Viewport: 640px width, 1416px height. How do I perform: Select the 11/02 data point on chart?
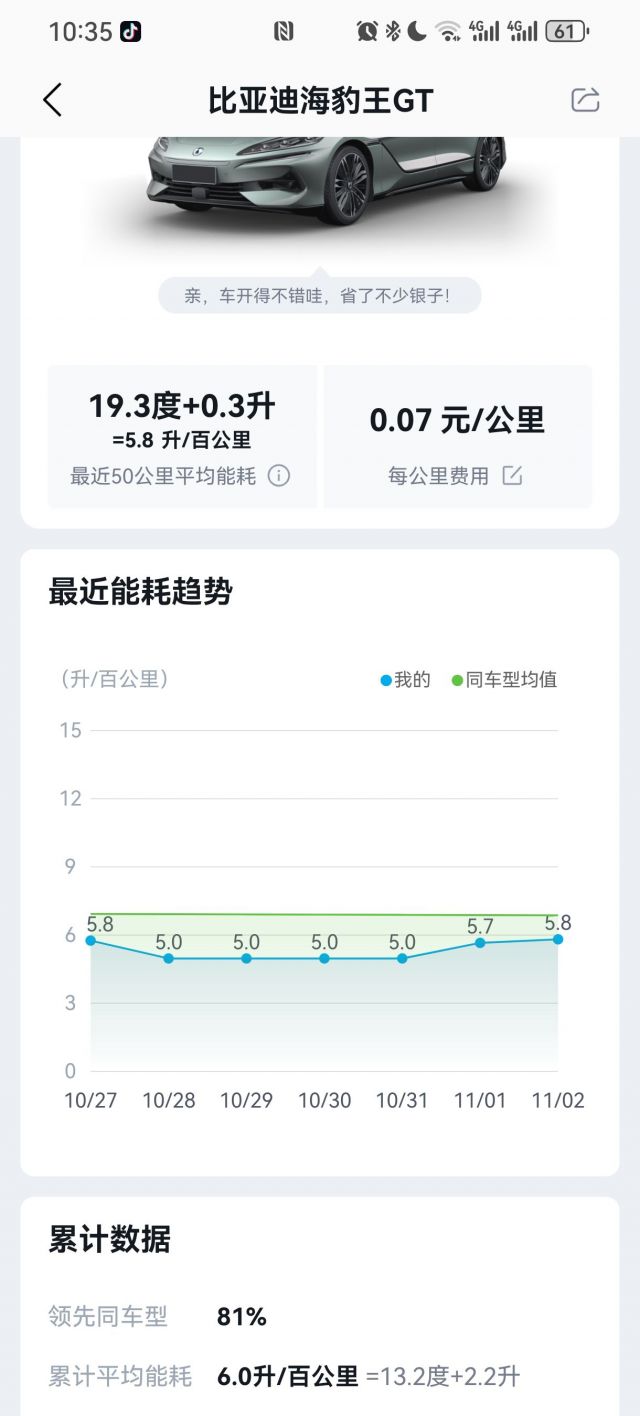[x=558, y=939]
